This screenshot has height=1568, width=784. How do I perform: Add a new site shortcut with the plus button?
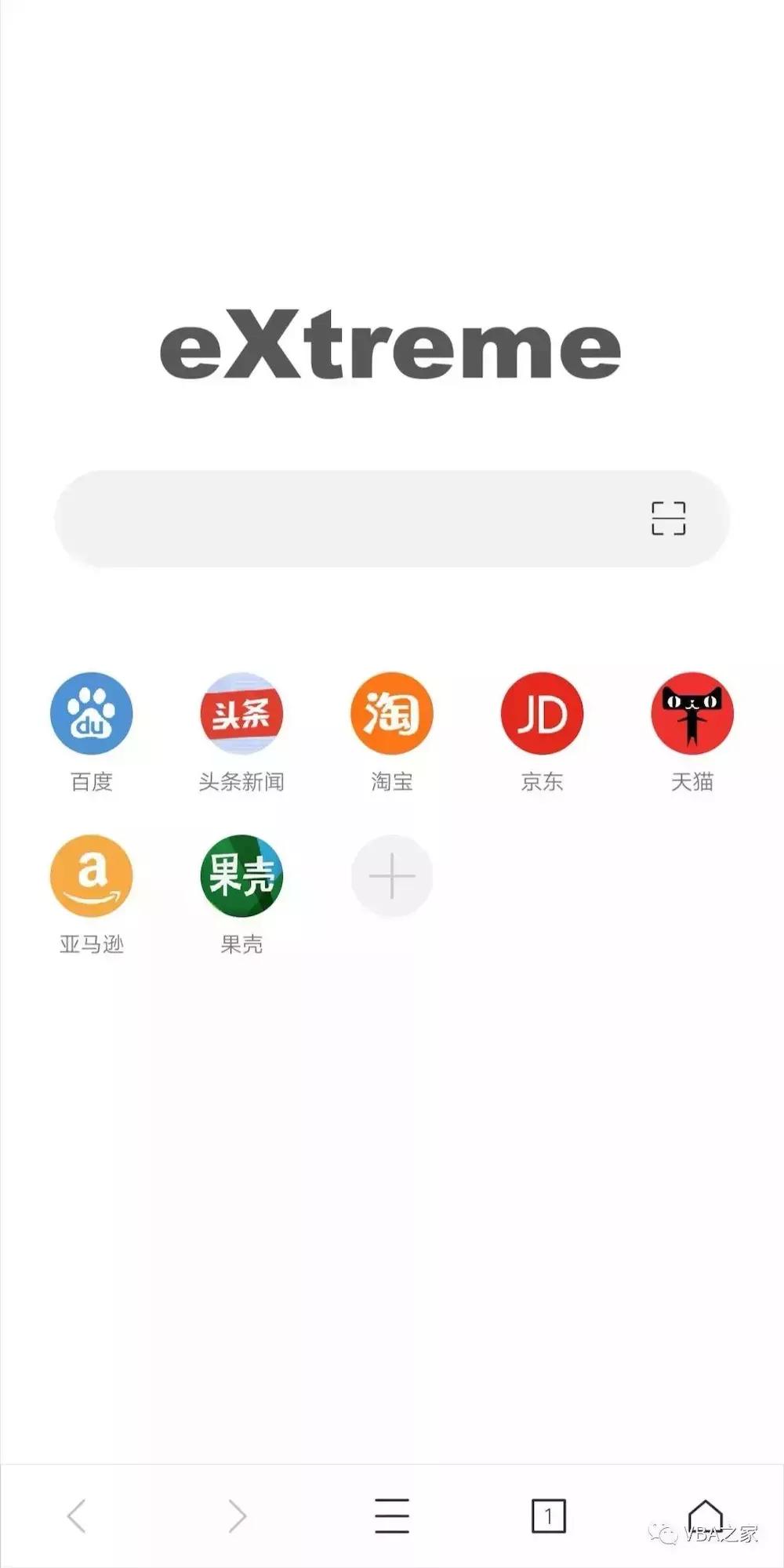391,876
